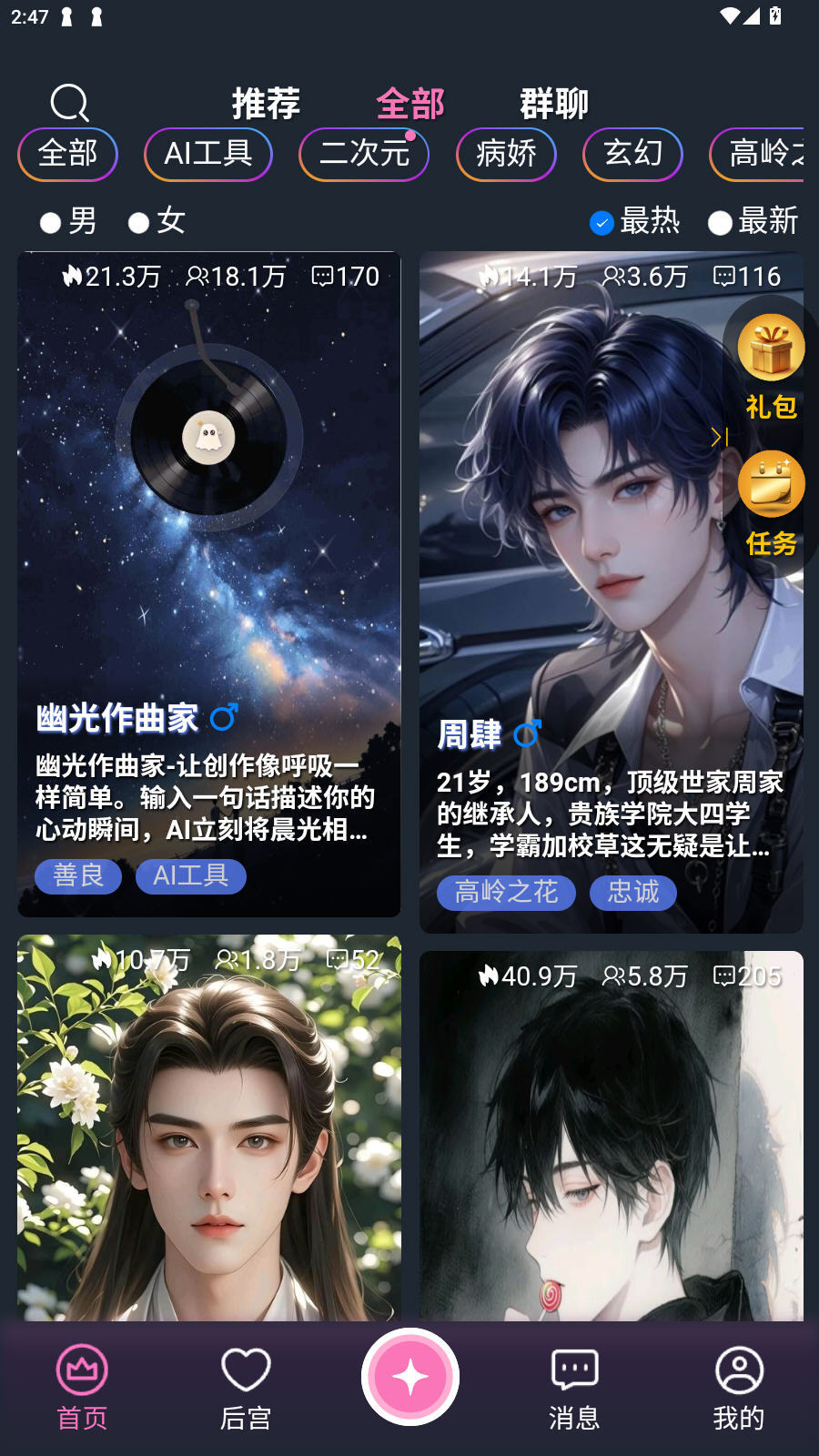Select the 男 gender filter
This screenshot has height=1456, width=819.
click(x=69, y=221)
